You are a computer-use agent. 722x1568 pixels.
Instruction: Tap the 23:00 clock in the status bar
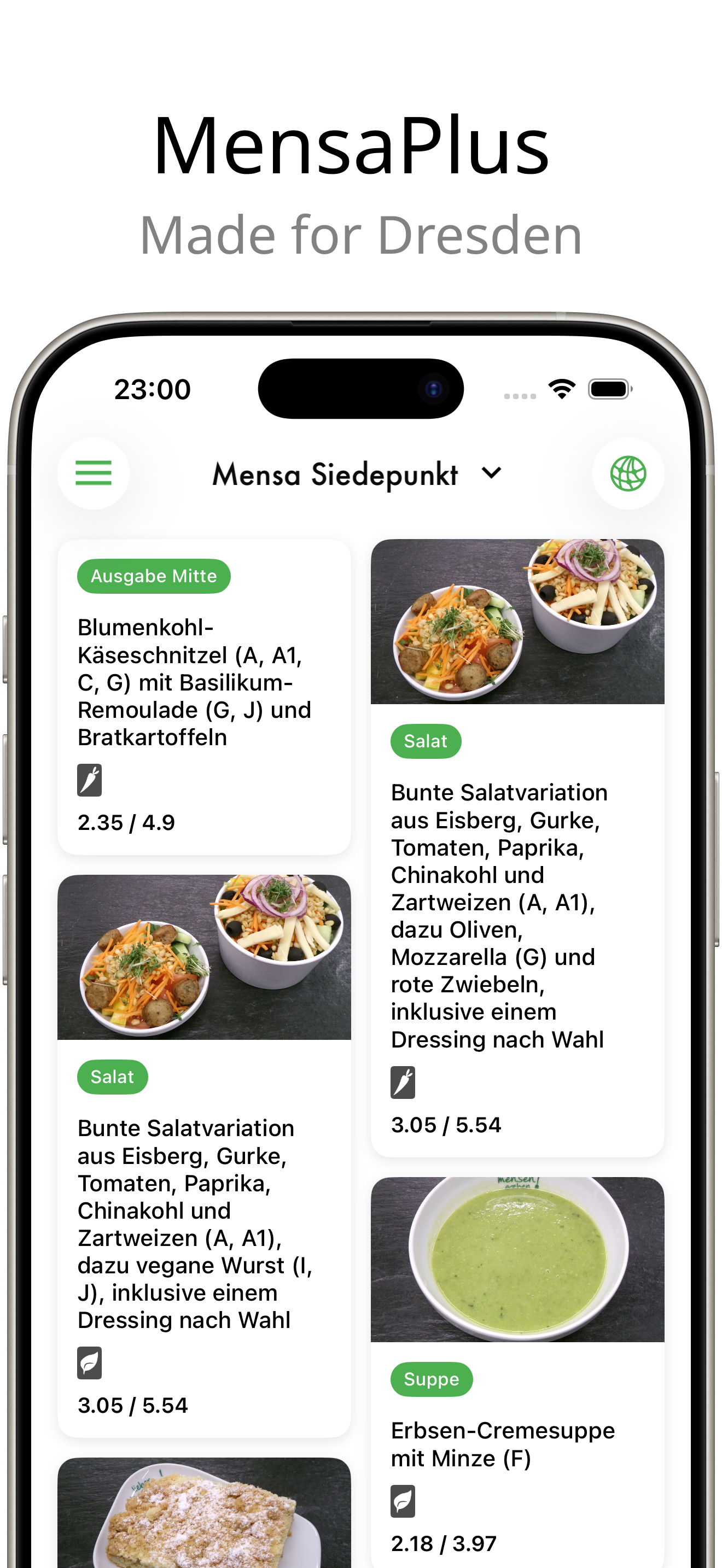tap(153, 388)
